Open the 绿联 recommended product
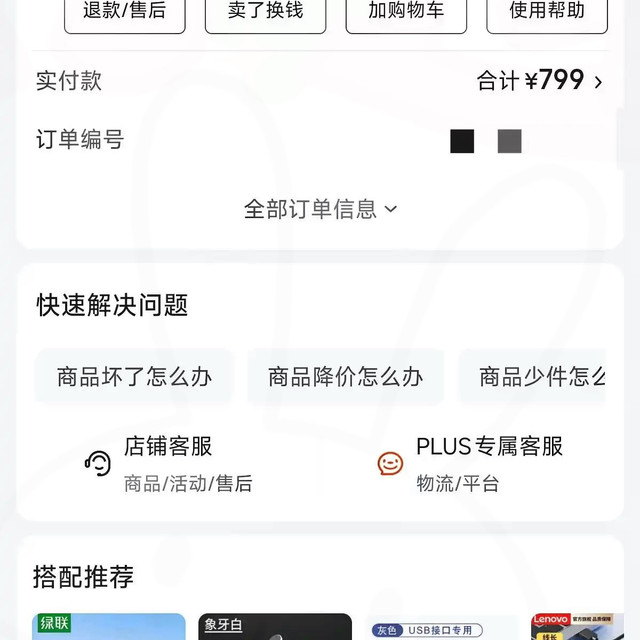640x640 pixels. click(x=108, y=627)
